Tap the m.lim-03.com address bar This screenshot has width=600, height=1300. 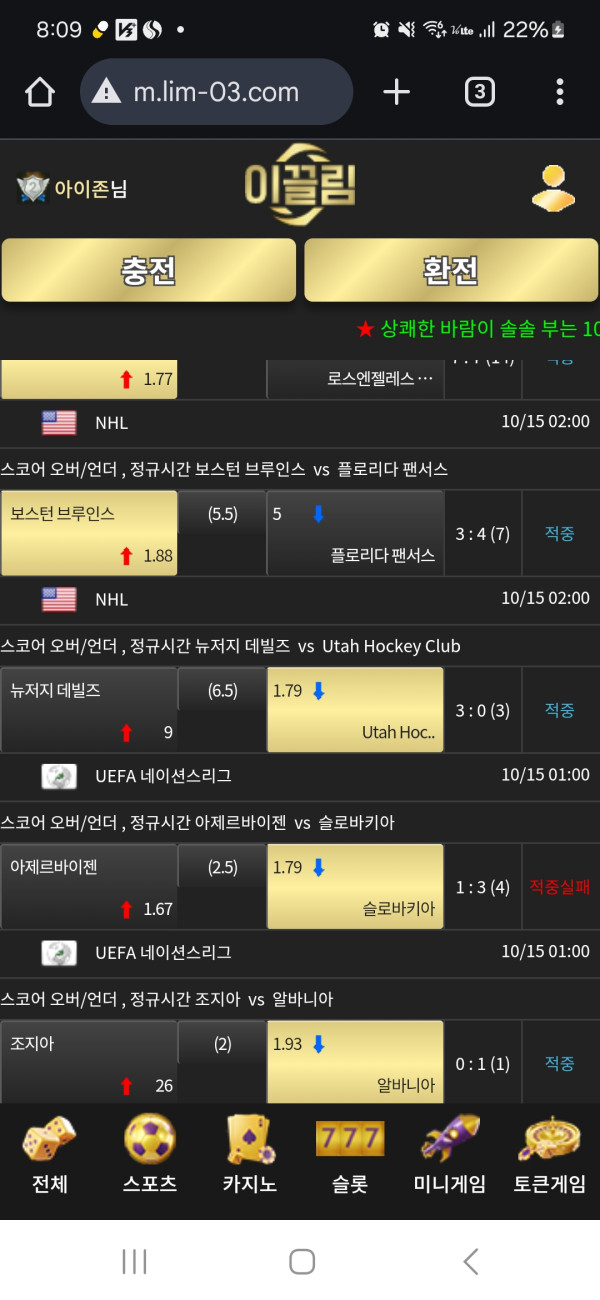point(216,92)
